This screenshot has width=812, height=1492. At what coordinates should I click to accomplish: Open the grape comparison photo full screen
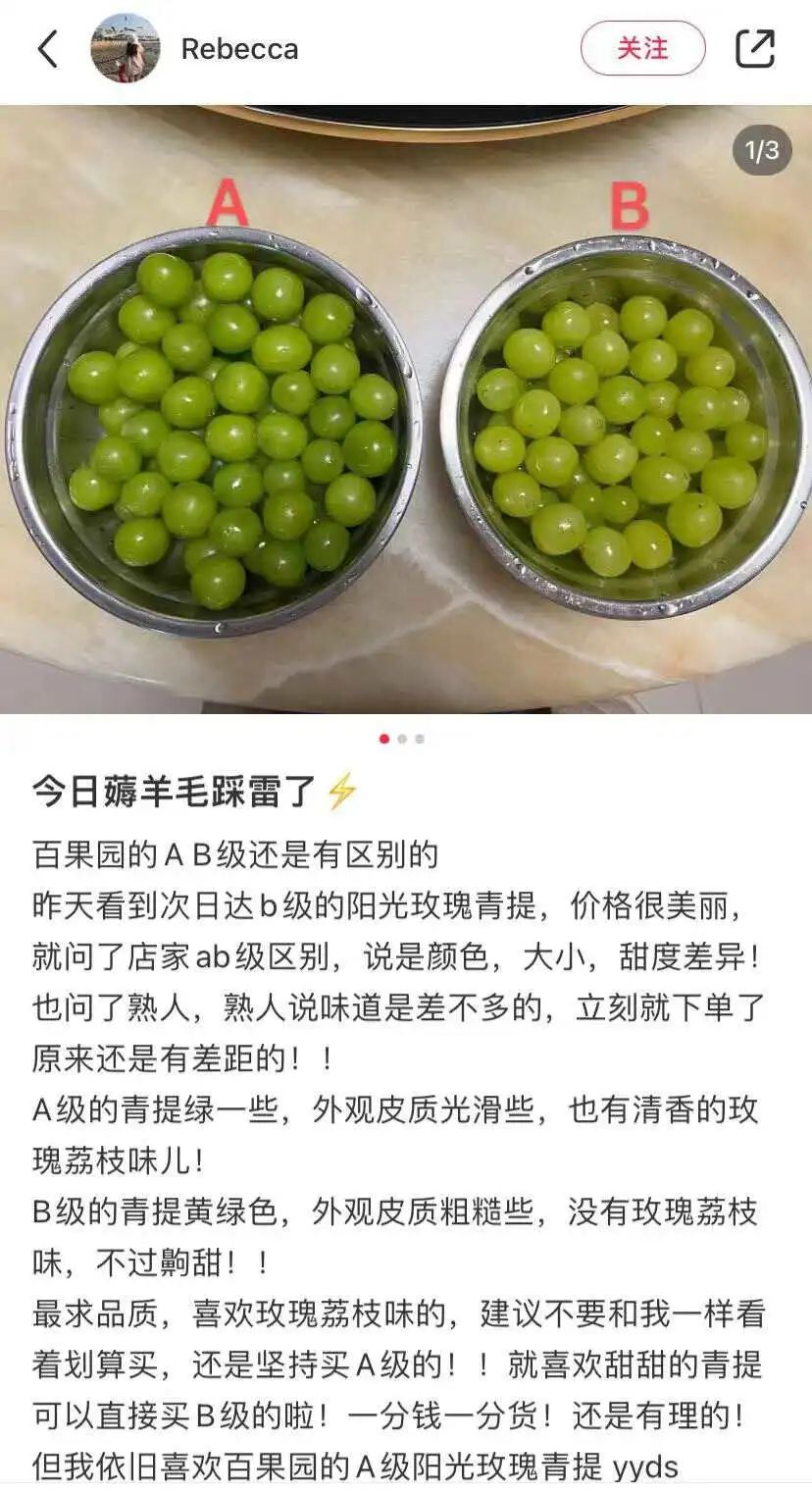[406, 409]
